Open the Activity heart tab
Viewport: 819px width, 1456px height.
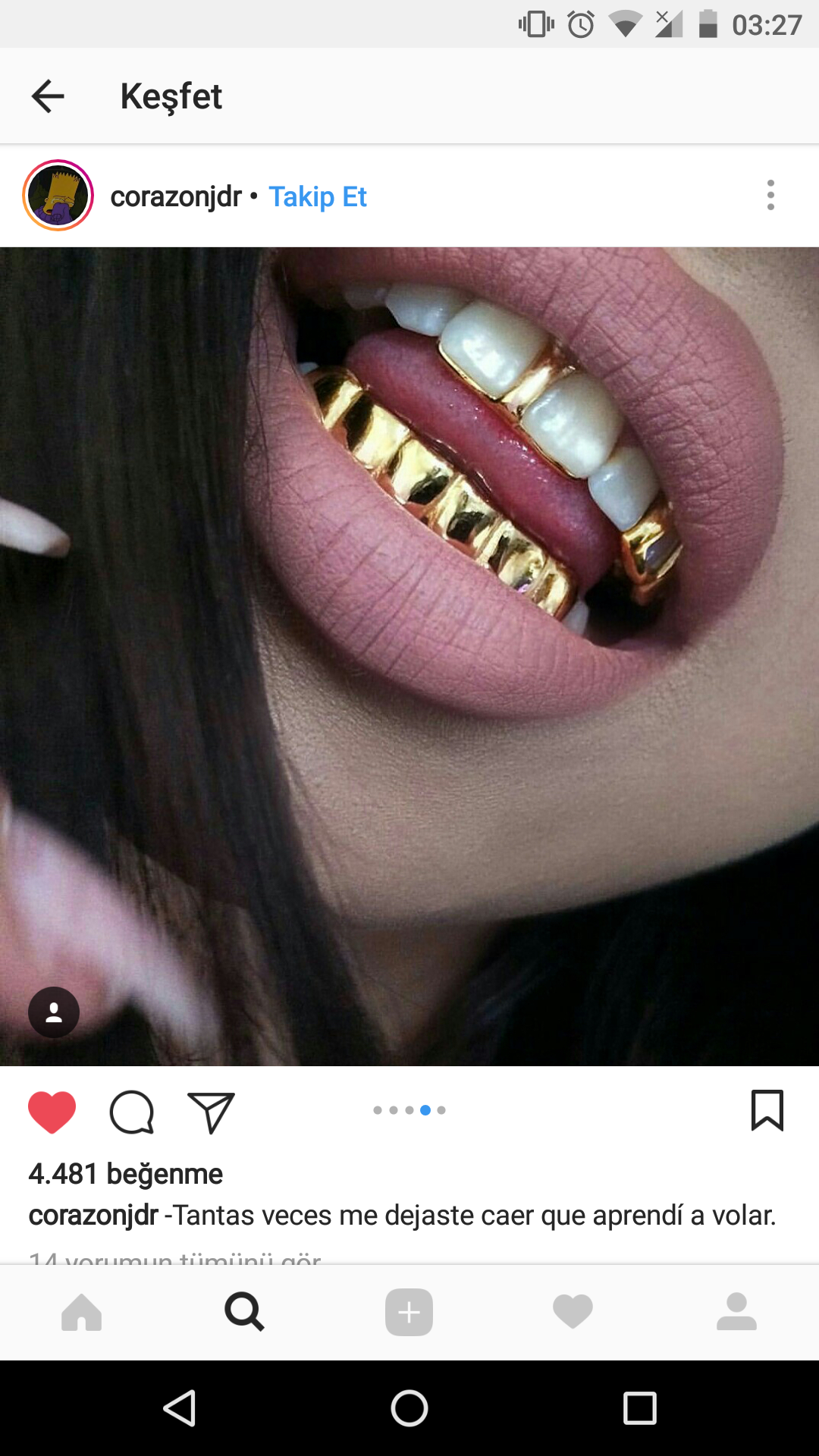pos(573,1312)
